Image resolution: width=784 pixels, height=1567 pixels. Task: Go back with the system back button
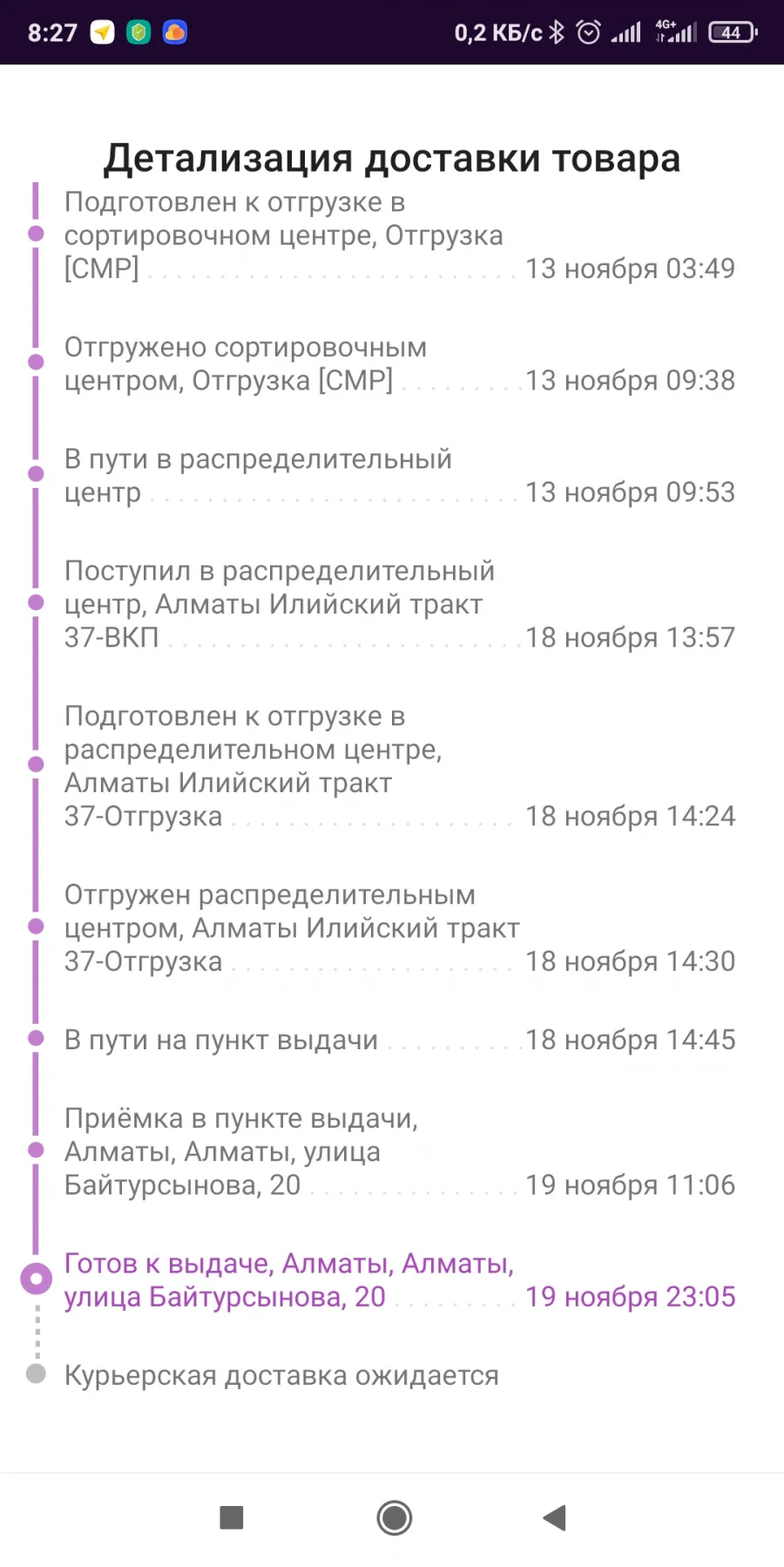click(555, 1517)
